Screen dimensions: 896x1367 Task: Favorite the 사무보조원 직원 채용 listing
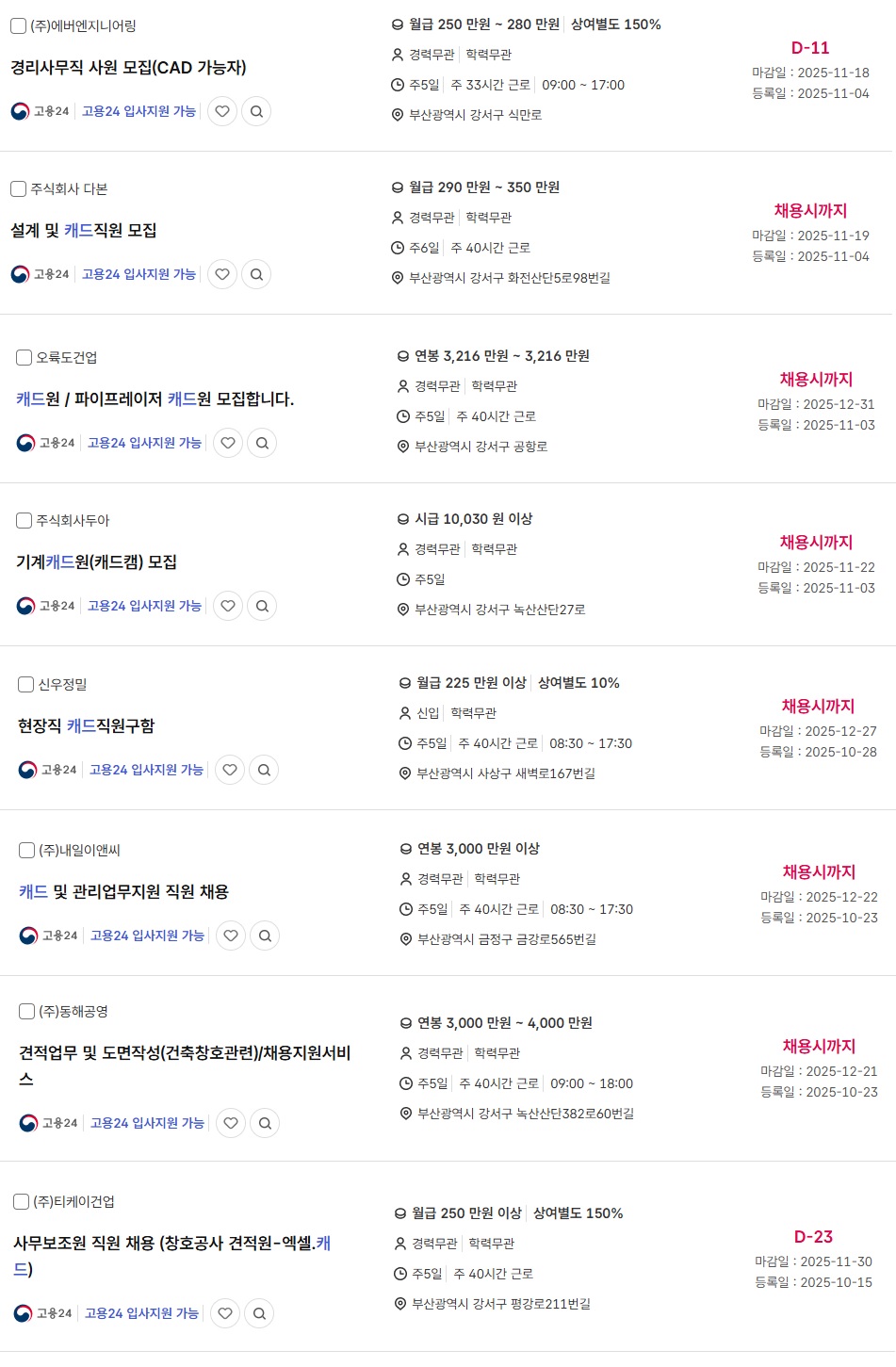pos(225,1313)
